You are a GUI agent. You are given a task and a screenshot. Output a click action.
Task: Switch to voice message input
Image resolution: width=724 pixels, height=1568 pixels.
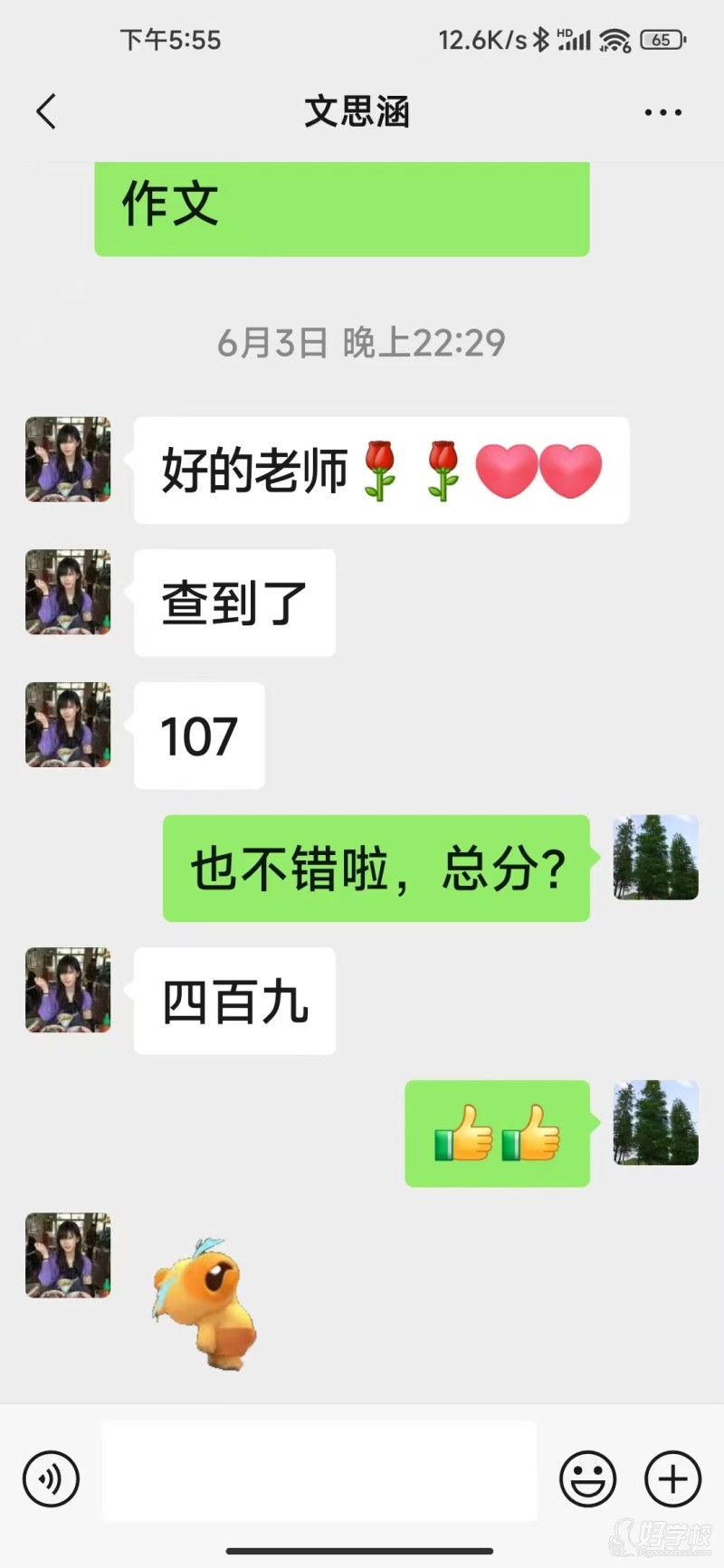(52, 1479)
